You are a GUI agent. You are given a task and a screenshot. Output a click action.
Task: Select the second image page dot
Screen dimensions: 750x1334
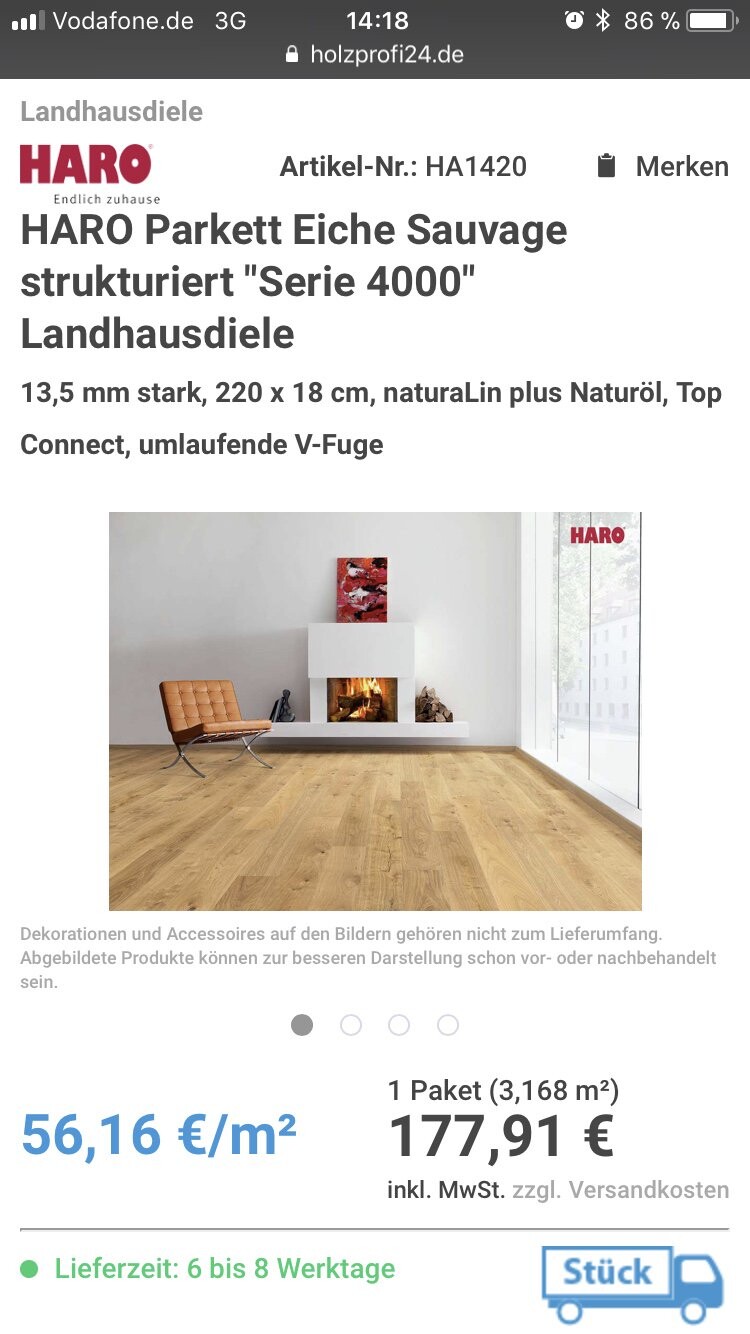click(351, 1025)
